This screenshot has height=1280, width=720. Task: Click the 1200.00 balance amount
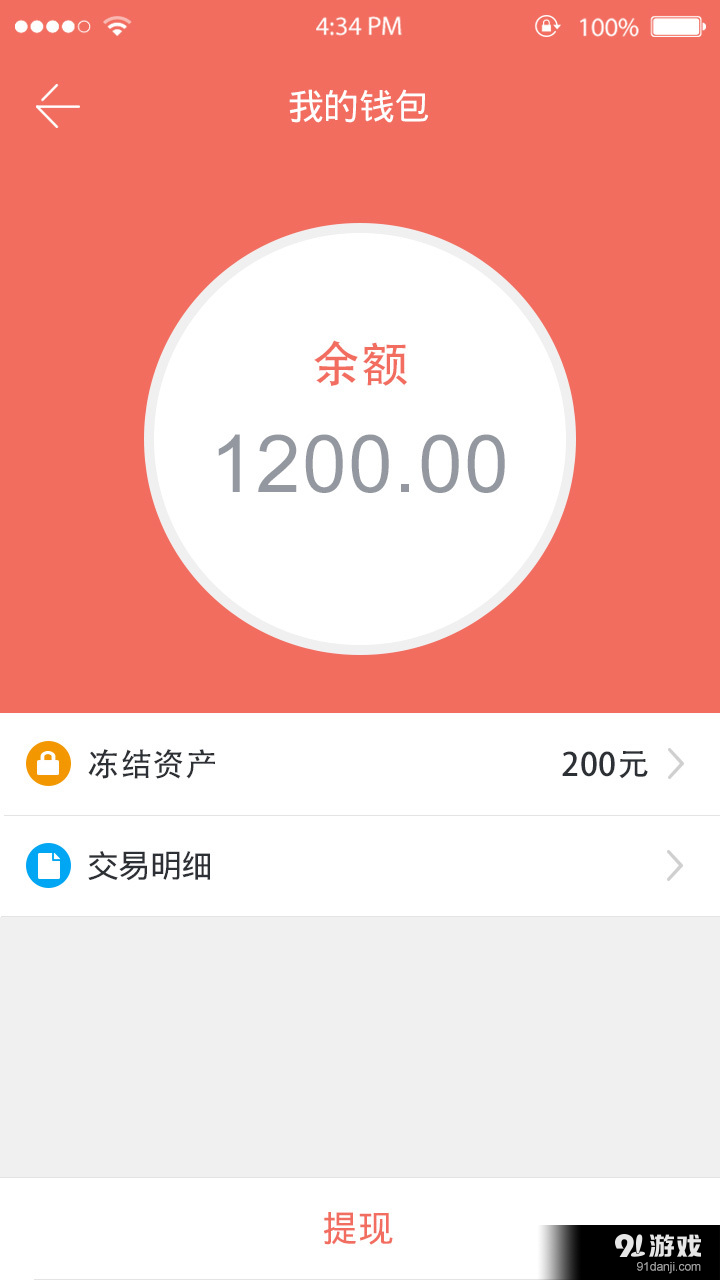[x=360, y=462]
